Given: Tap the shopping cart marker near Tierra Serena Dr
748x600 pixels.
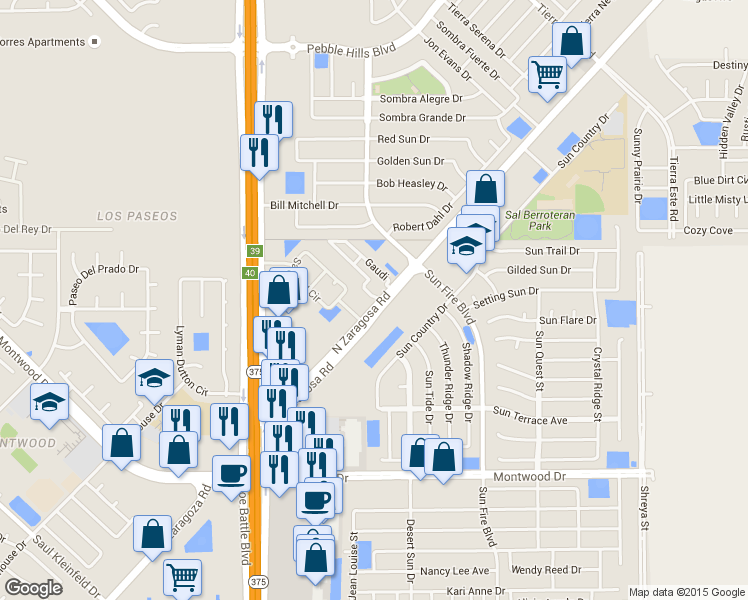Looking at the screenshot, I should [548, 74].
